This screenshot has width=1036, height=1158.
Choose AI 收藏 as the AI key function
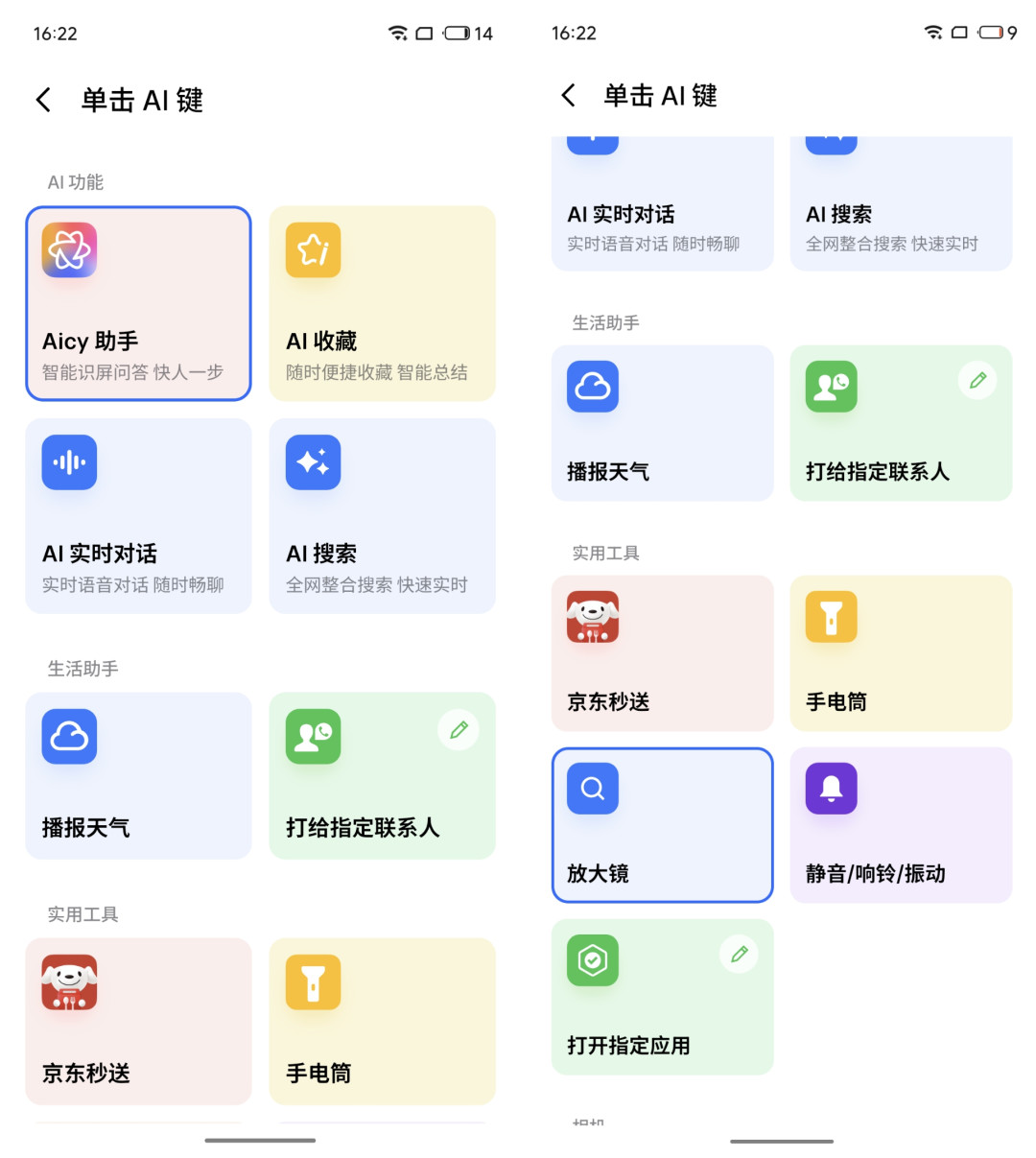point(382,303)
